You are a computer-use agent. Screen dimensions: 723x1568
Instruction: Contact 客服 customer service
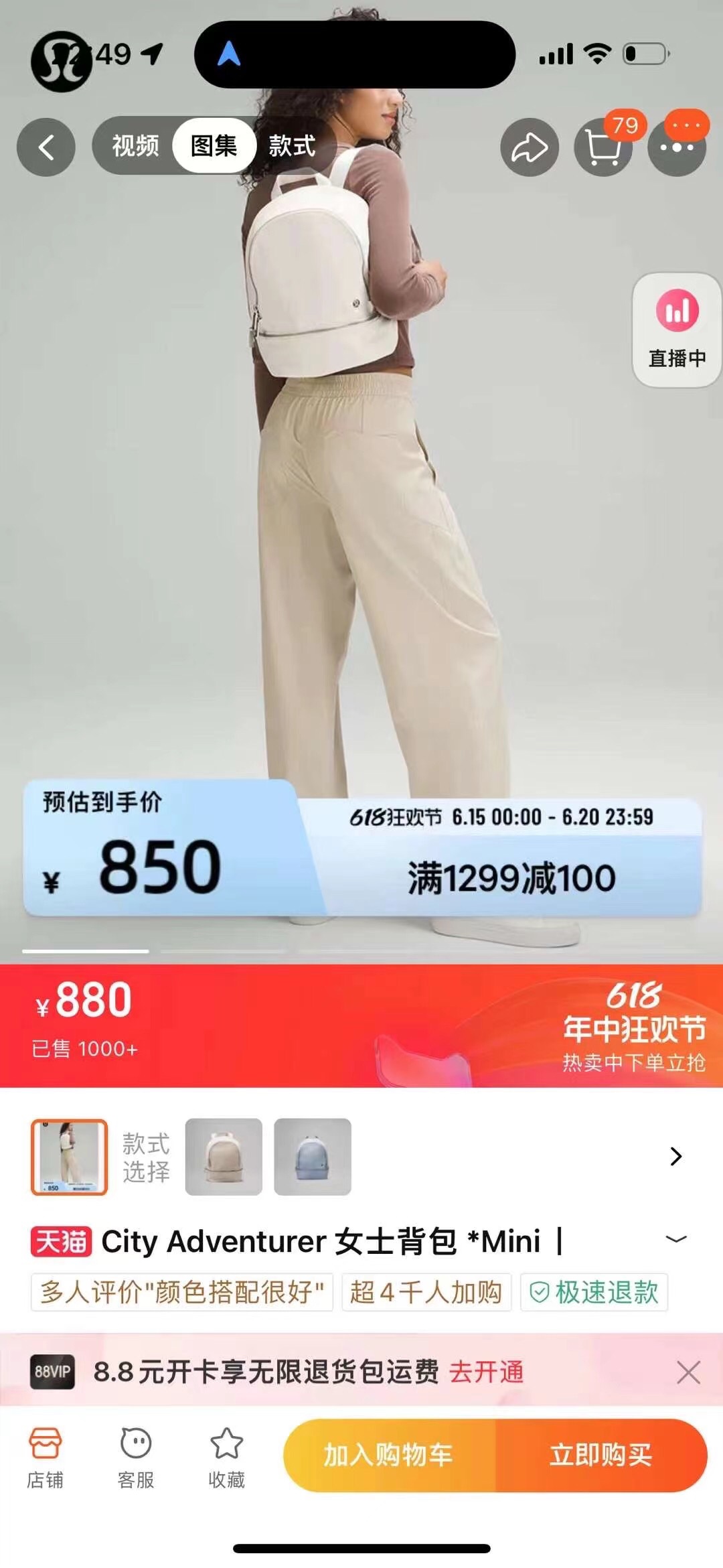[x=136, y=1457]
